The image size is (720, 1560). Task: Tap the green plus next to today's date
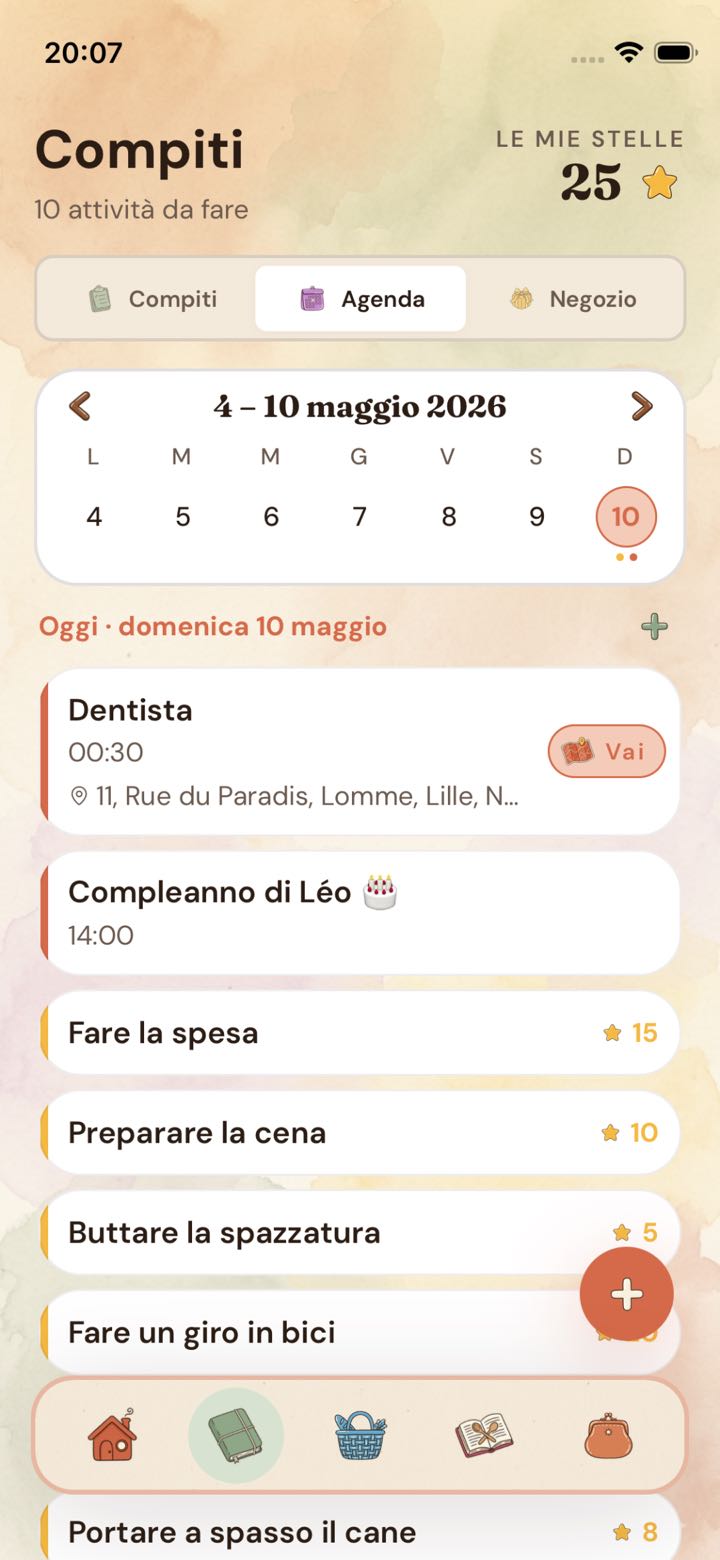click(x=654, y=627)
